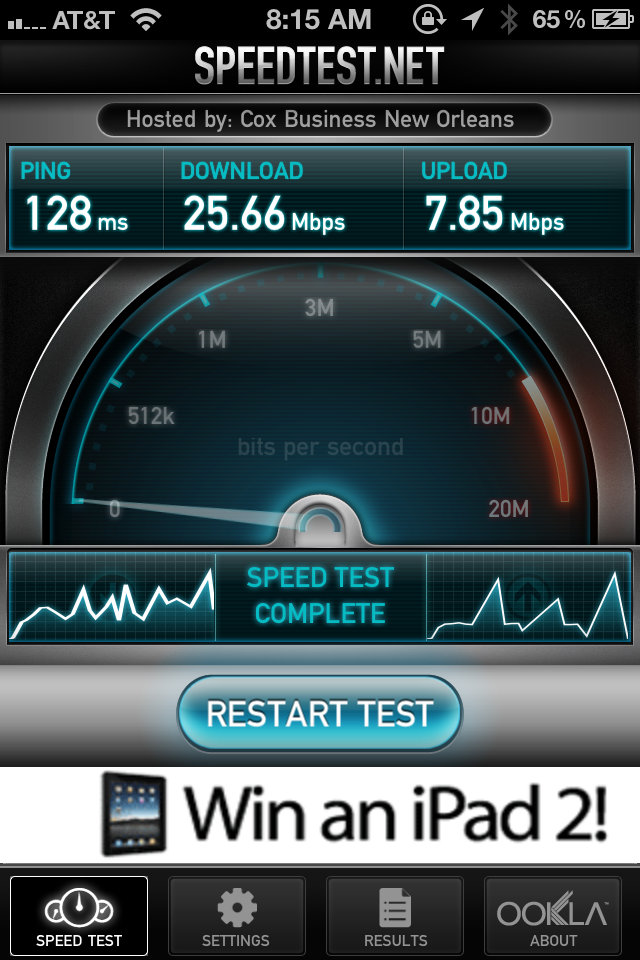Select the Speed Test tab
This screenshot has width=640, height=960.
(x=79, y=916)
